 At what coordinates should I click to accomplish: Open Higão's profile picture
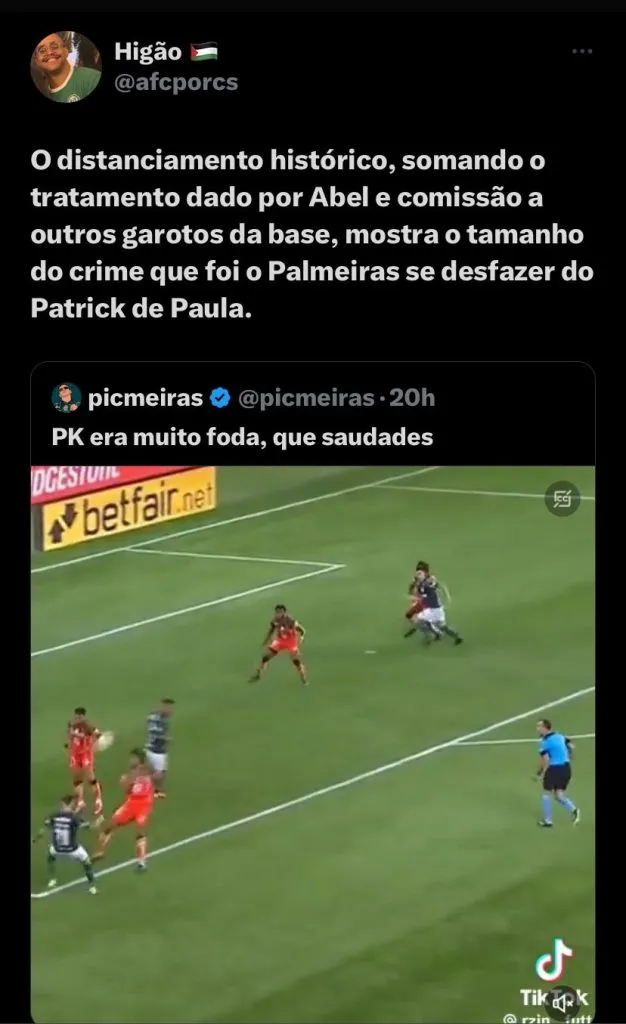coord(66,67)
